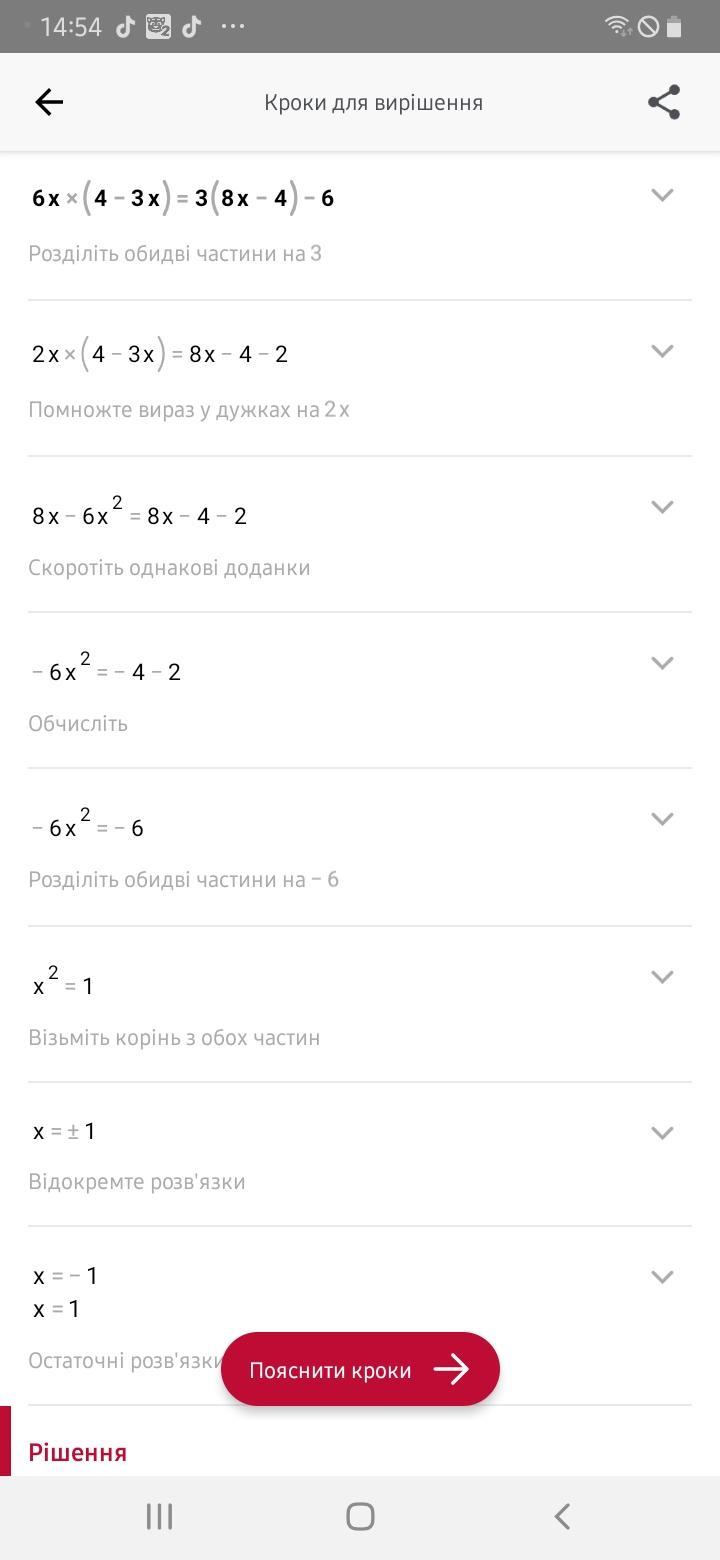Screen dimensions: 720x1560
Task: Go back using the top-left arrow
Action: [49, 102]
